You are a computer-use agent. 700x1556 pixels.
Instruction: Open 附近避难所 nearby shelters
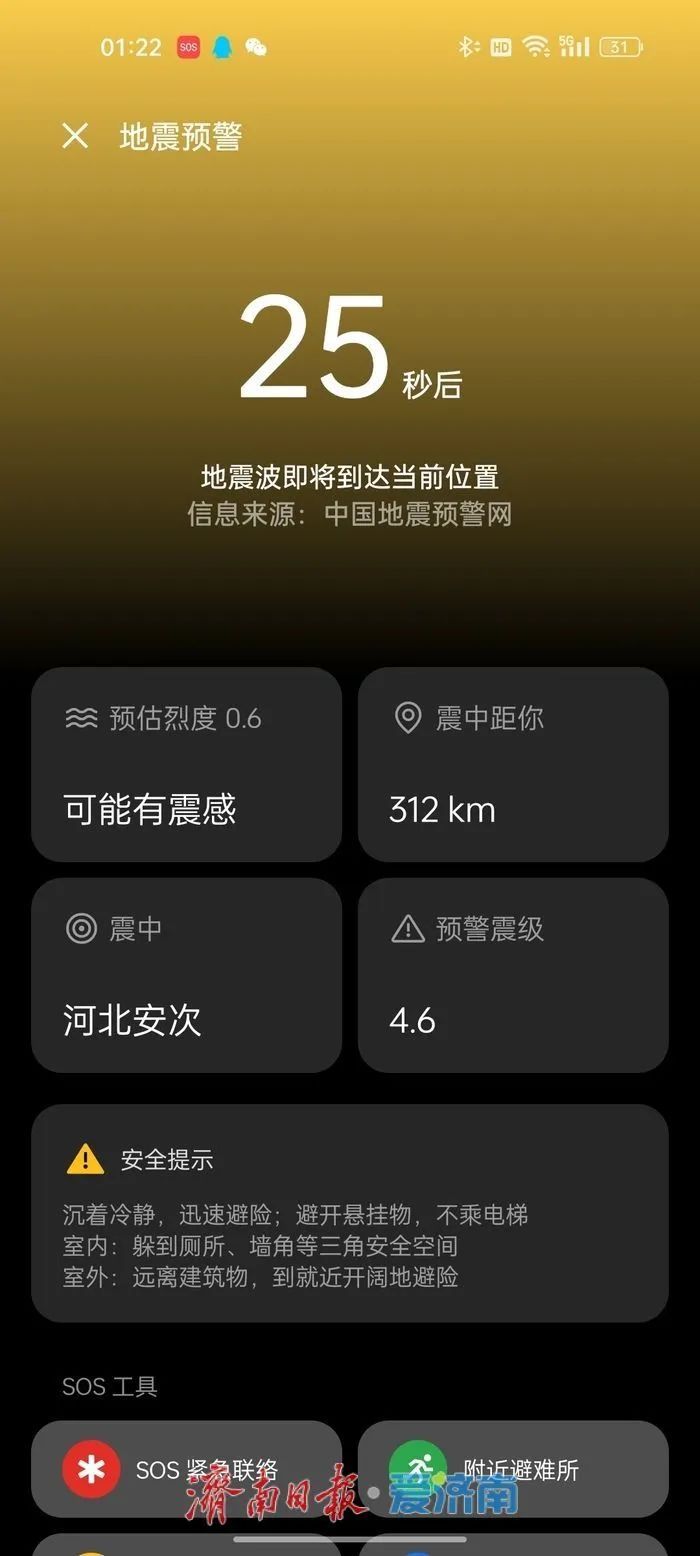(x=512, y=1468)
